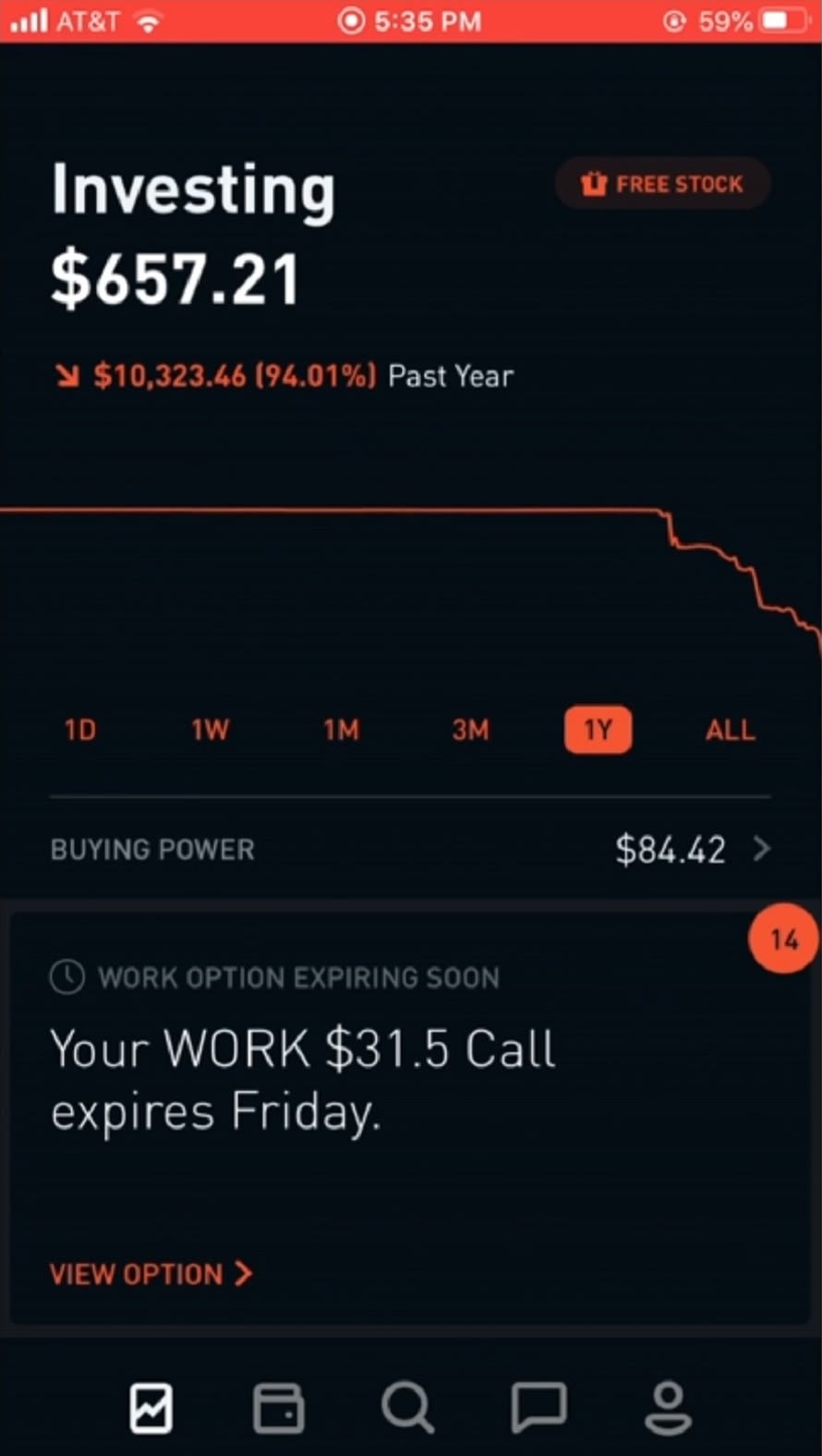Viewport: 822px width, 1456px height.
Task: Open the messages tab
Action: click(538, 1408)
